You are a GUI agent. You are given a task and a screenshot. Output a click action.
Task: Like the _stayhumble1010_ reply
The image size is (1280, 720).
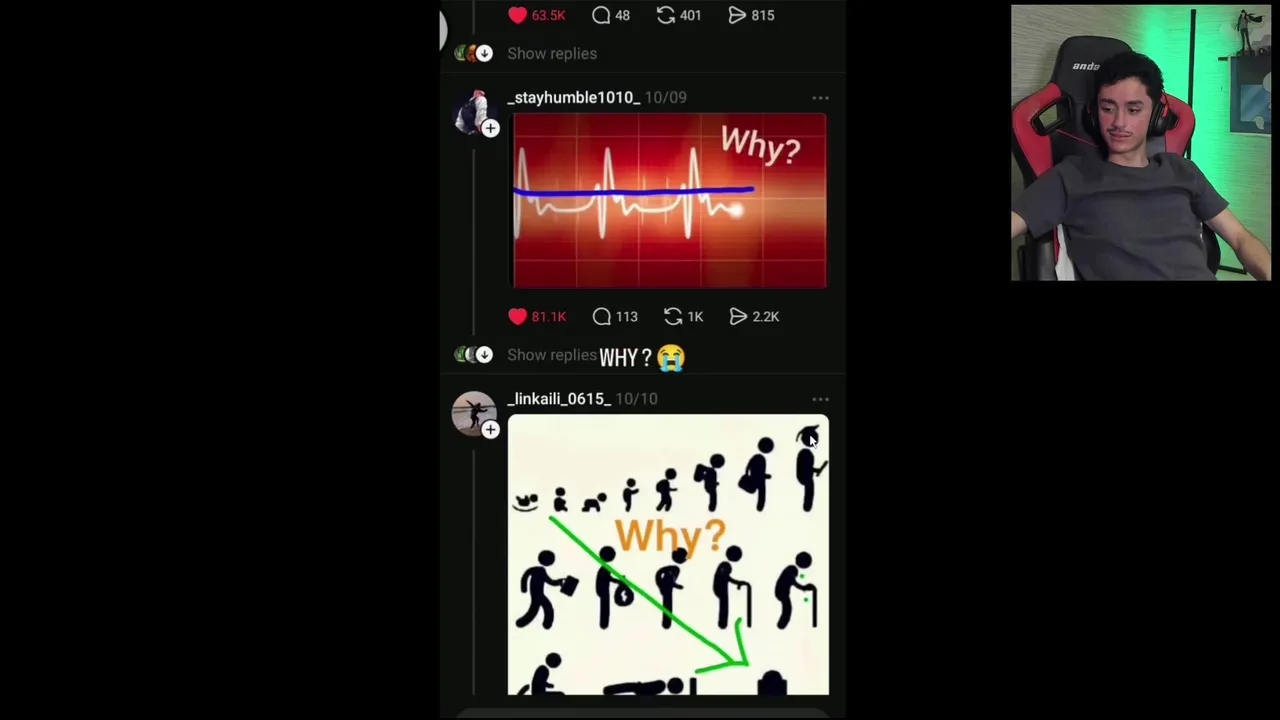(517, 316)
